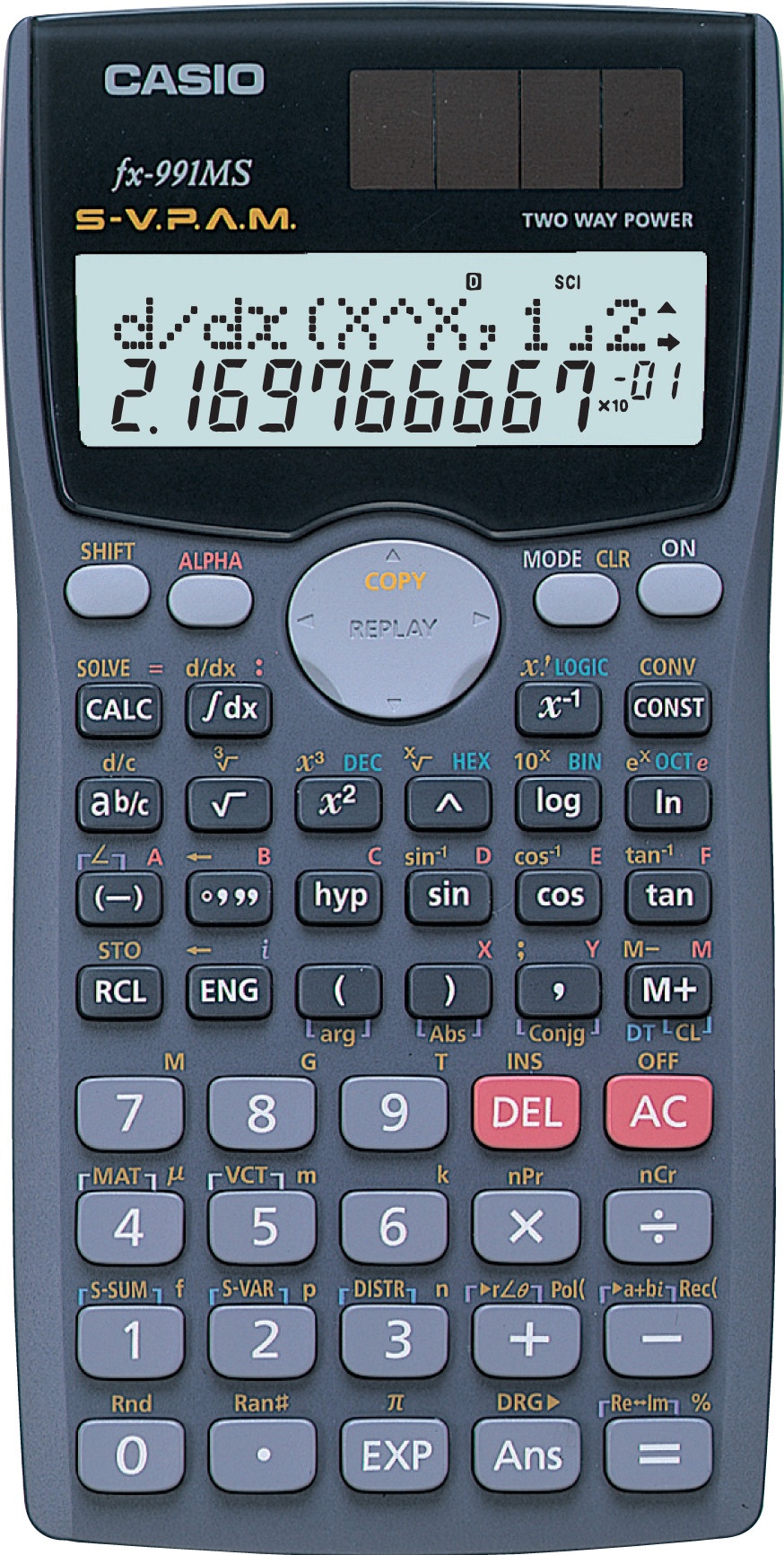
Task: Tap the ON key
Action: click(679, 590)
